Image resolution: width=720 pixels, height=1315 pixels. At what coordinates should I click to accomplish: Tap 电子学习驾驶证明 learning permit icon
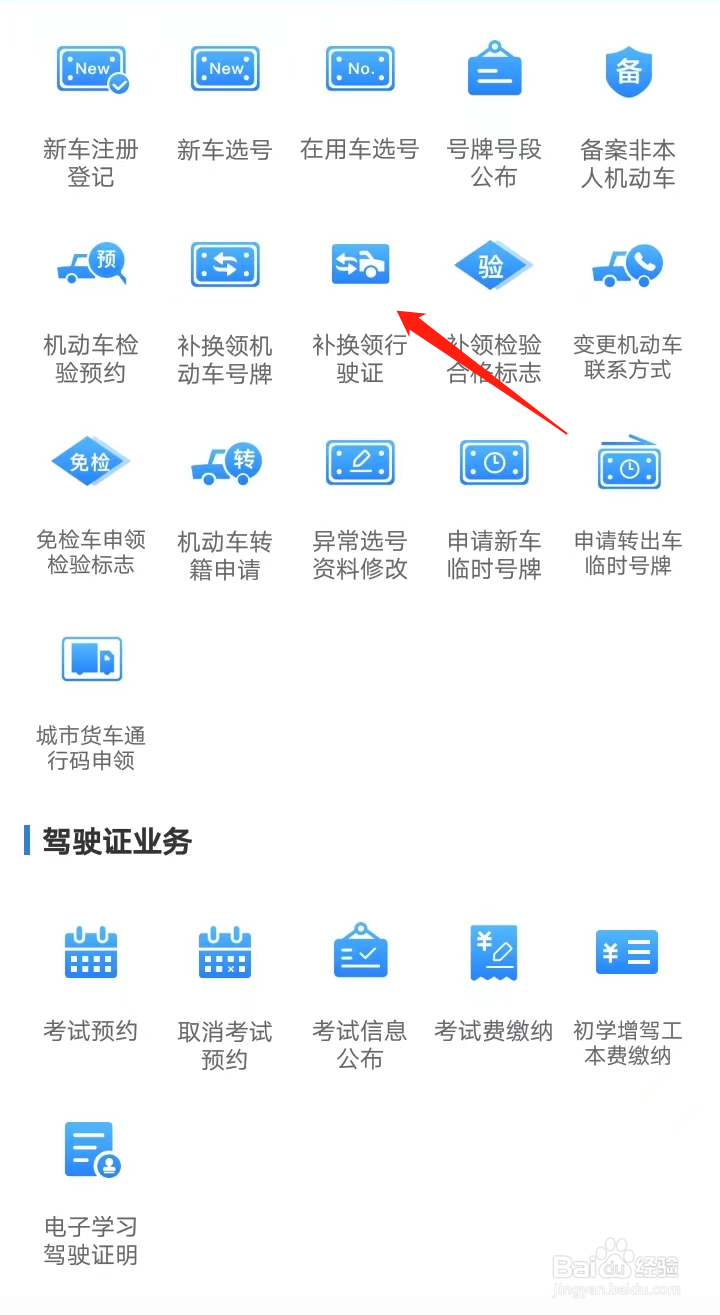(91, 1148)
